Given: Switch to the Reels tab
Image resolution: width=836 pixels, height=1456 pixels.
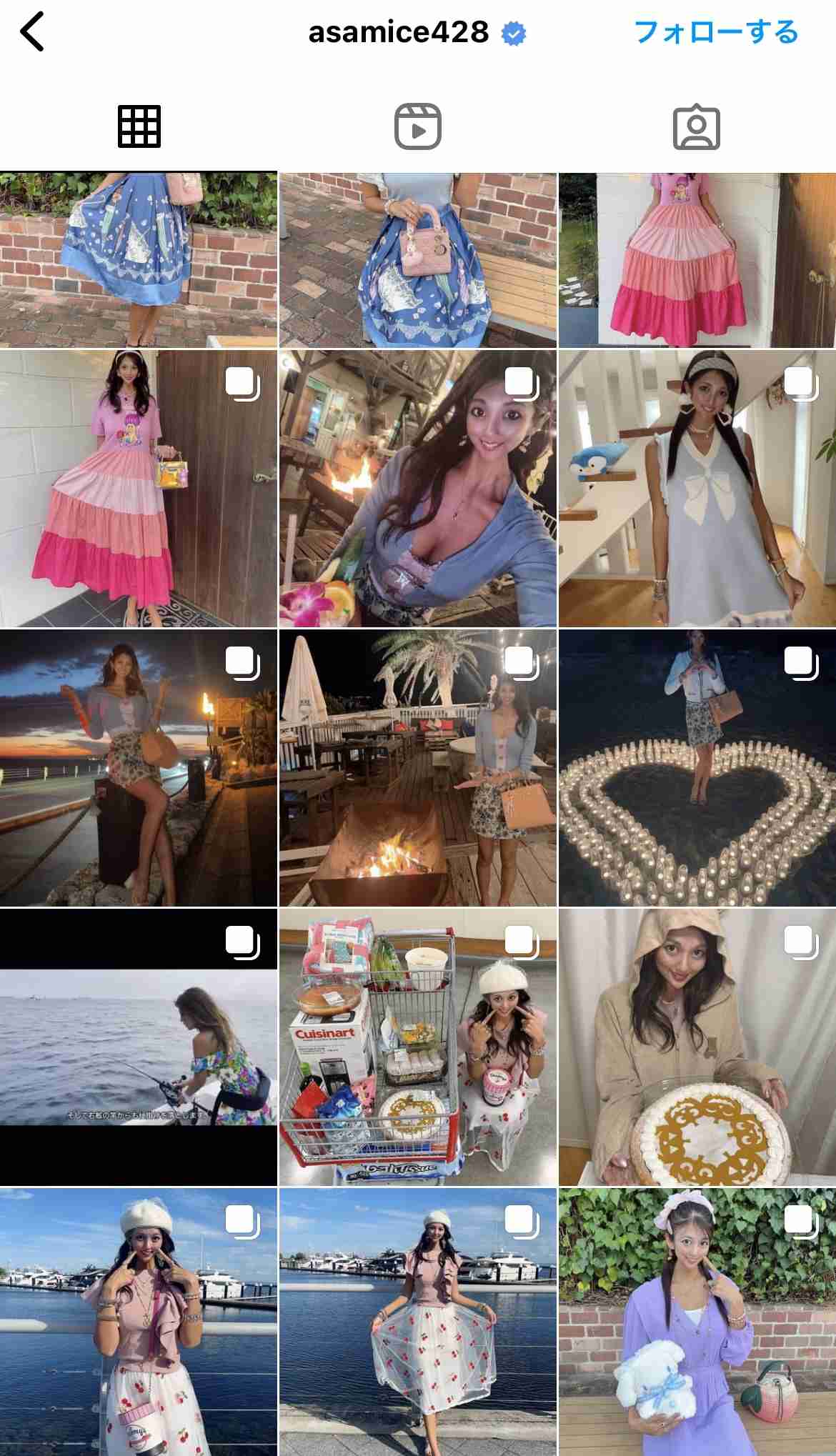Looking at the screenshot, I should (418, 127).
